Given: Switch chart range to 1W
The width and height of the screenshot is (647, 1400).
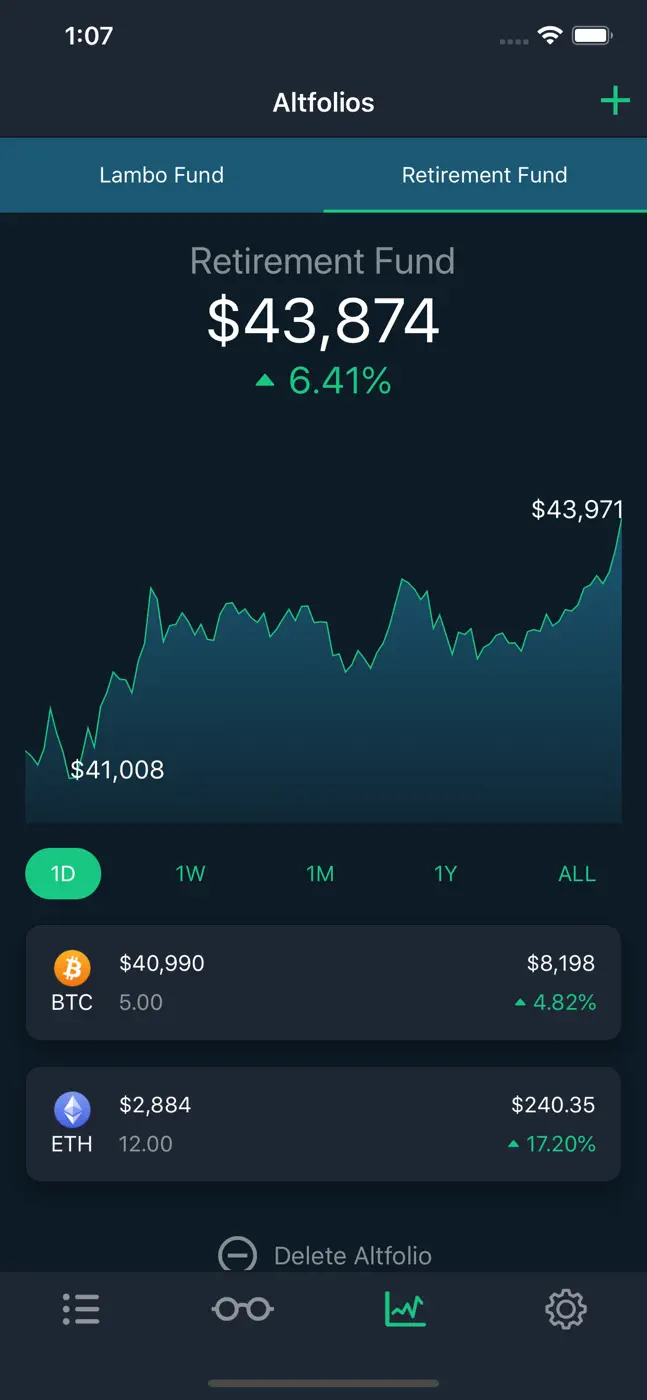Looking at the screenshot, I should (190, 874).
